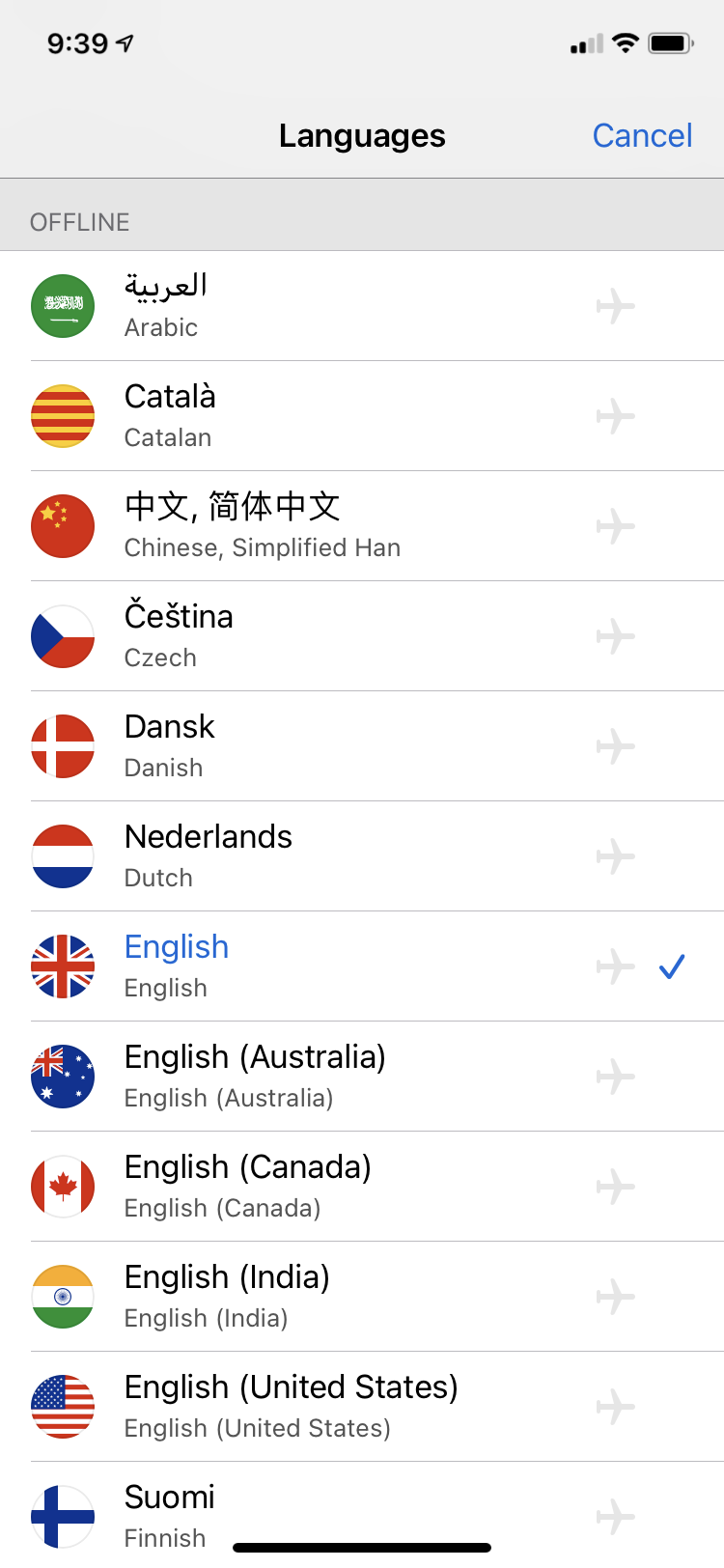Cancel language selection
The width and height of the screenshot is (724, 1568).
pyautogui.click(x=642, y=136)
